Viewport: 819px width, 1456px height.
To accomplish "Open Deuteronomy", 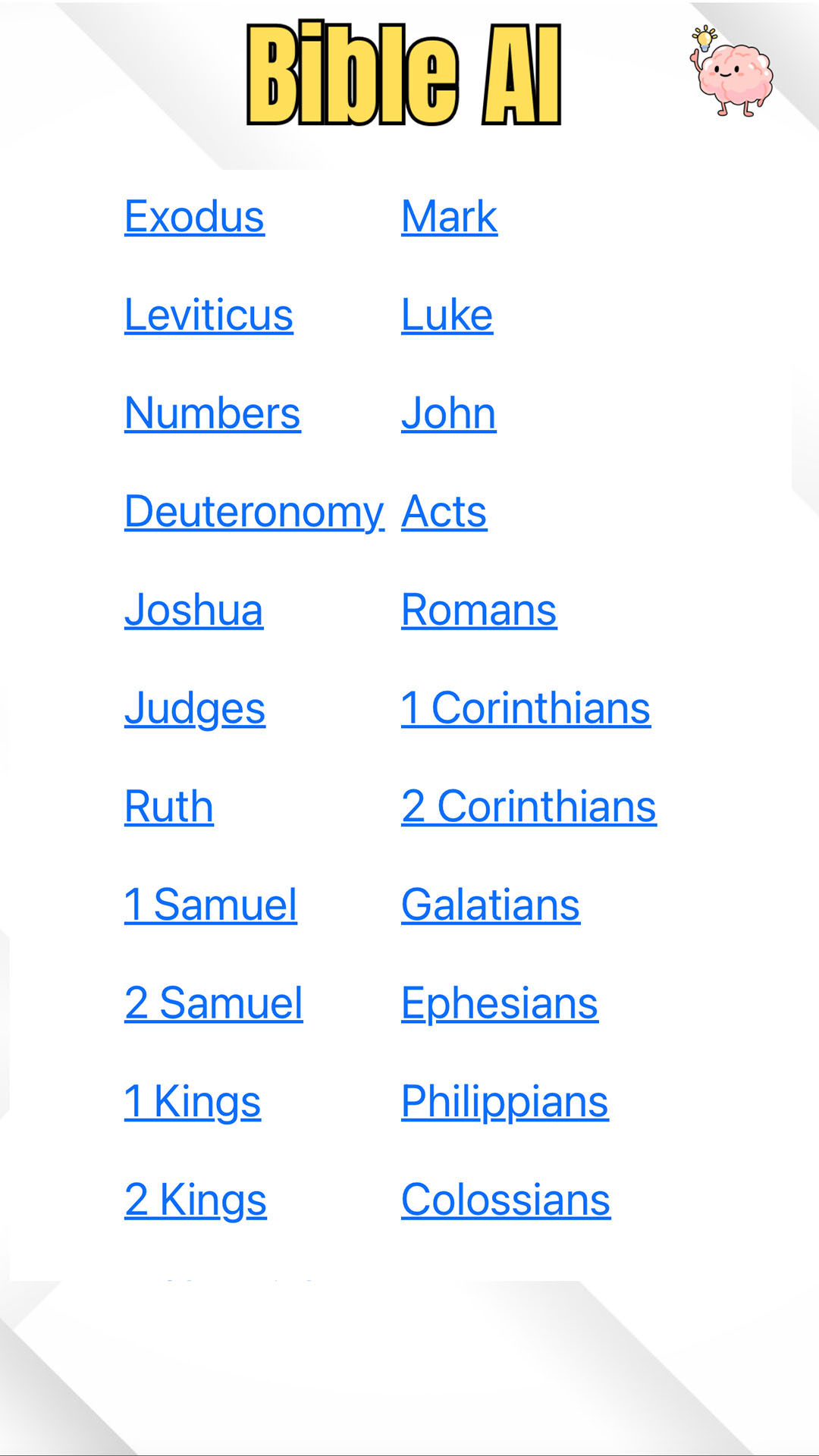I will point(253,512).
